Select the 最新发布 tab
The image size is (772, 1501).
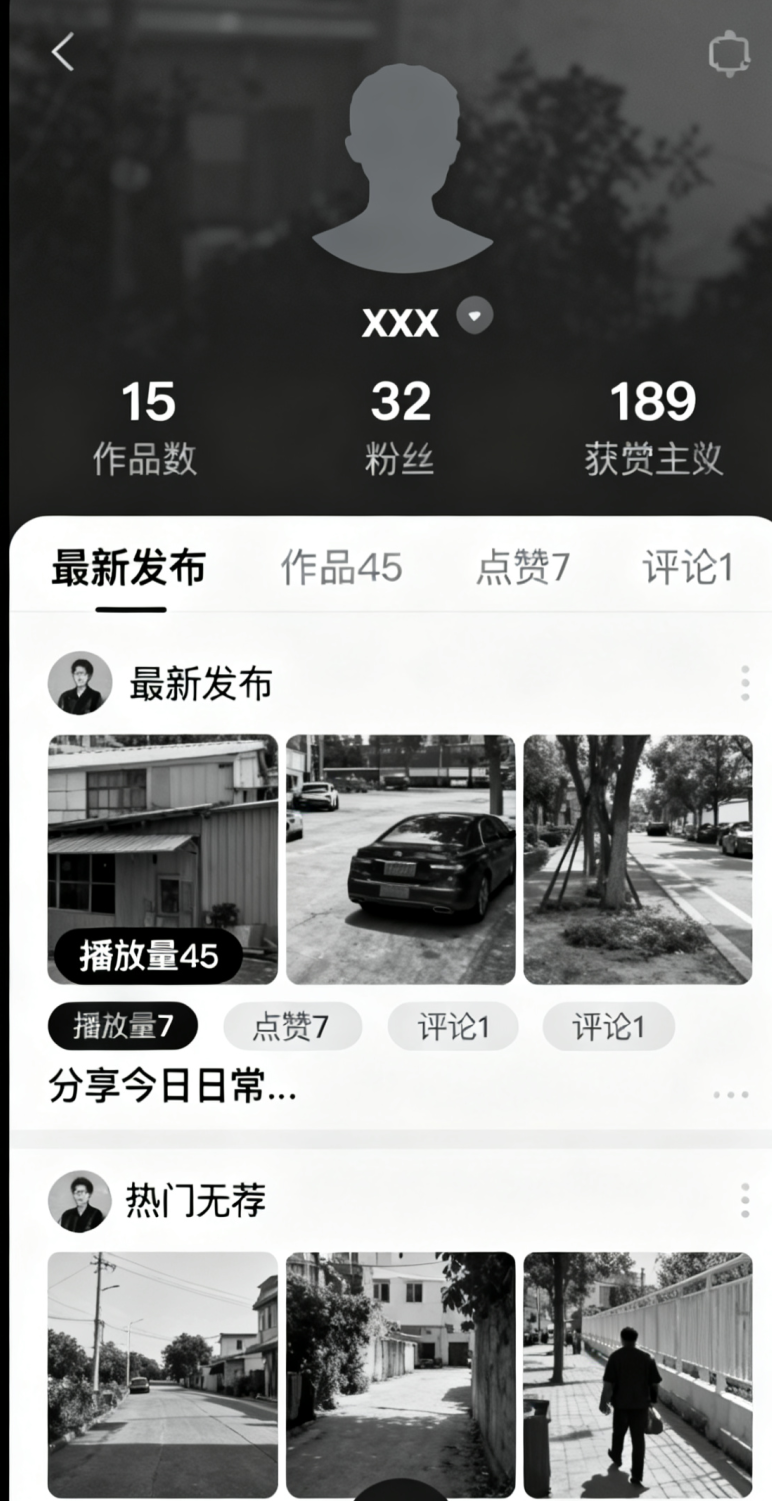coord(128,567)
